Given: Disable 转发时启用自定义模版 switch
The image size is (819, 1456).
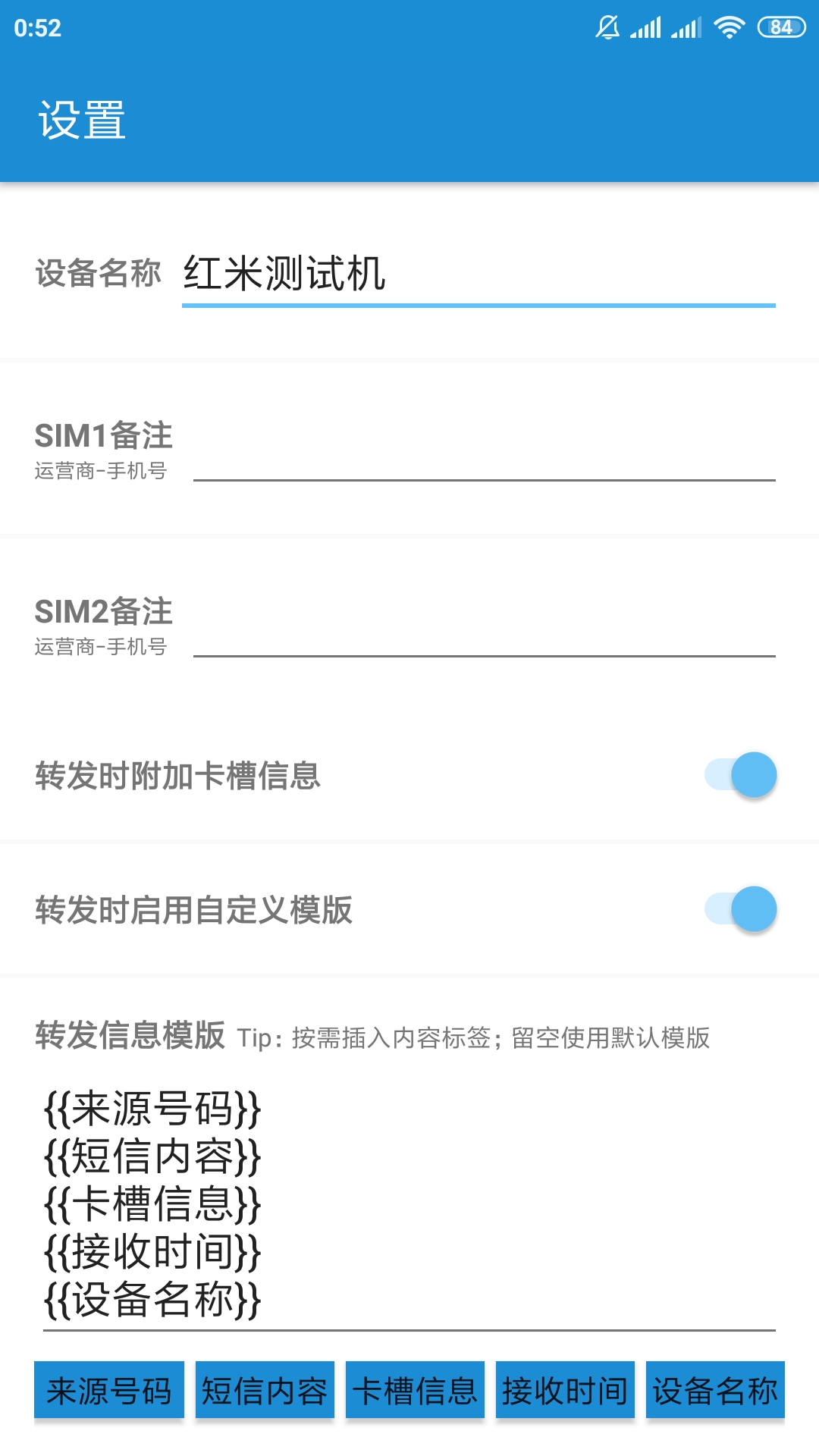Looking at the screenshot, I should 740,909.
